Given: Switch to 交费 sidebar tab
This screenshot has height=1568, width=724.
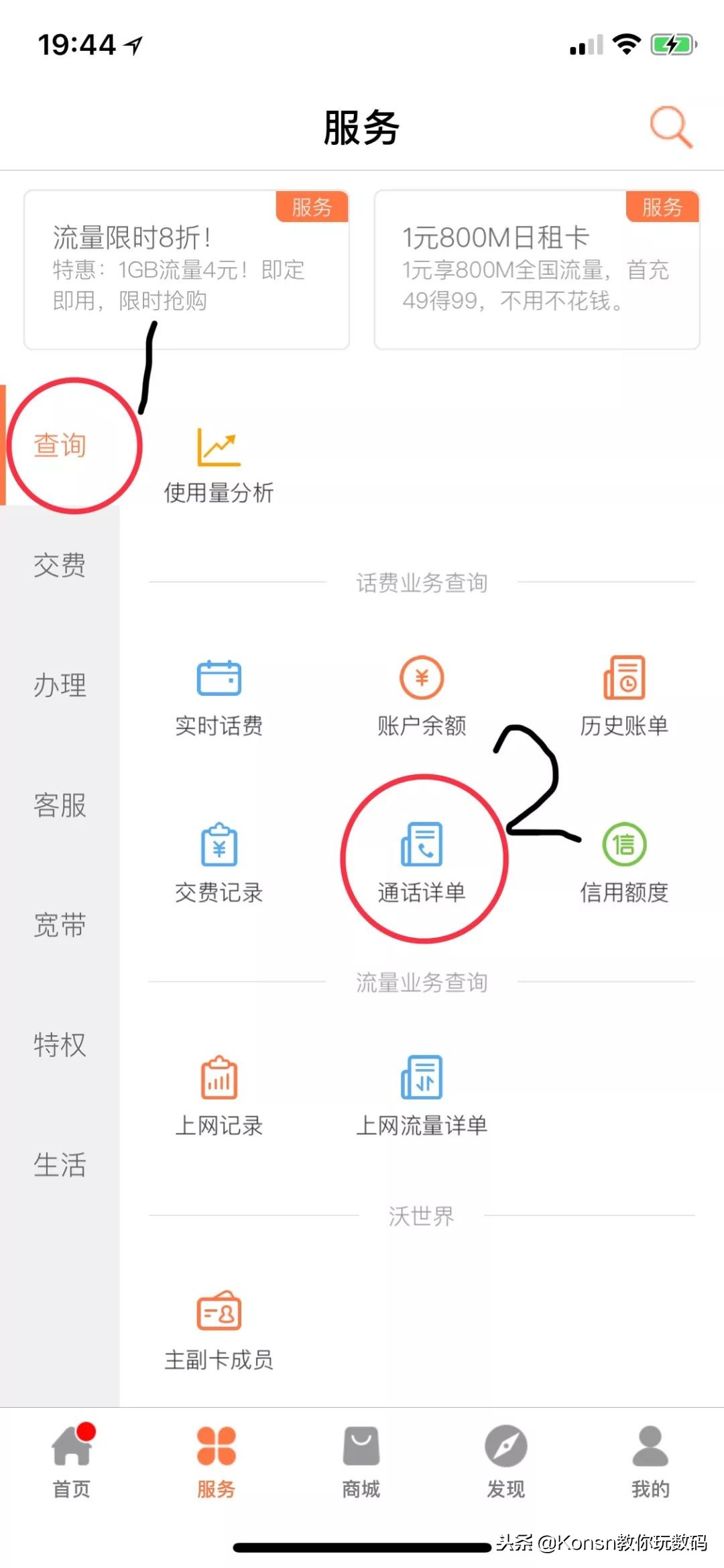Looking at the screenshot, I should click(60, 566).
